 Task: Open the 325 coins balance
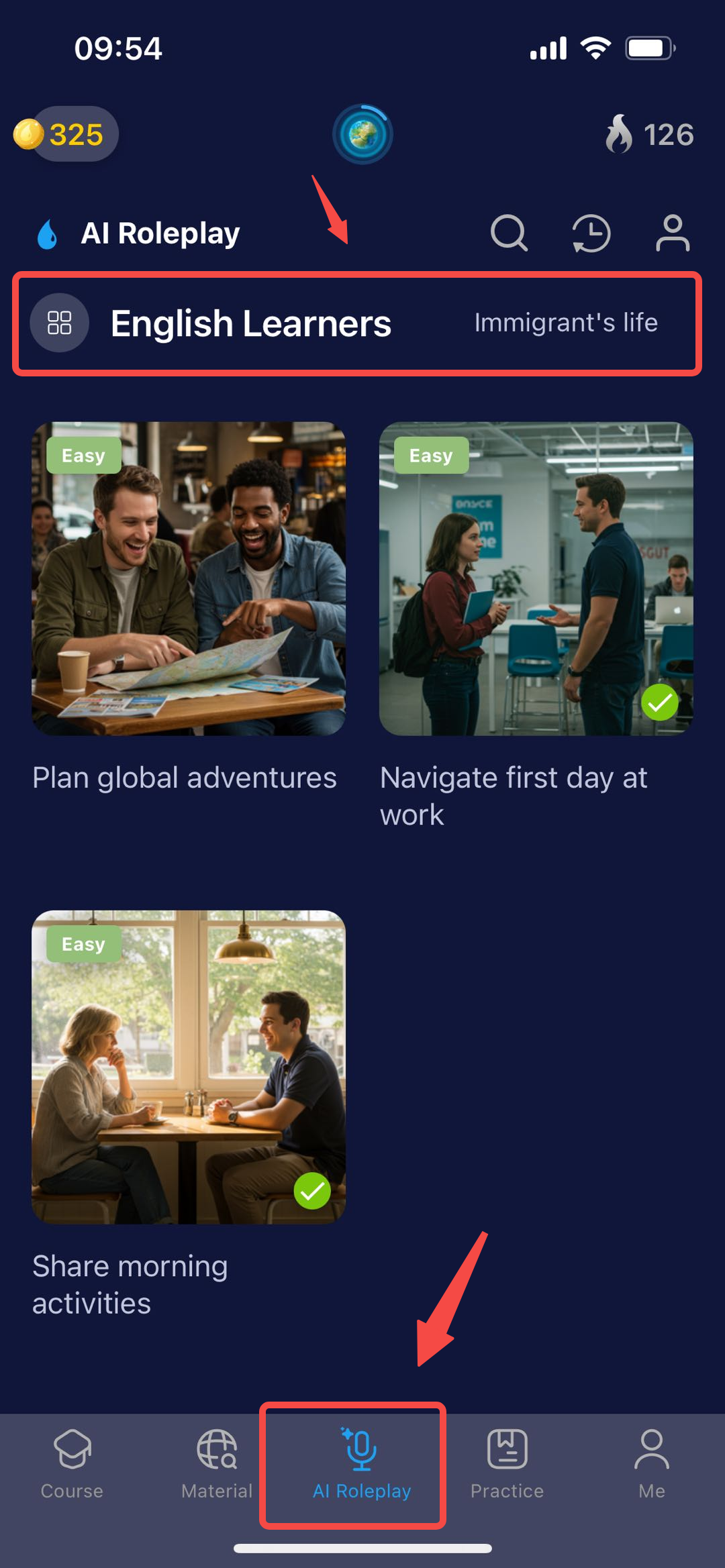tap(66, 134)
